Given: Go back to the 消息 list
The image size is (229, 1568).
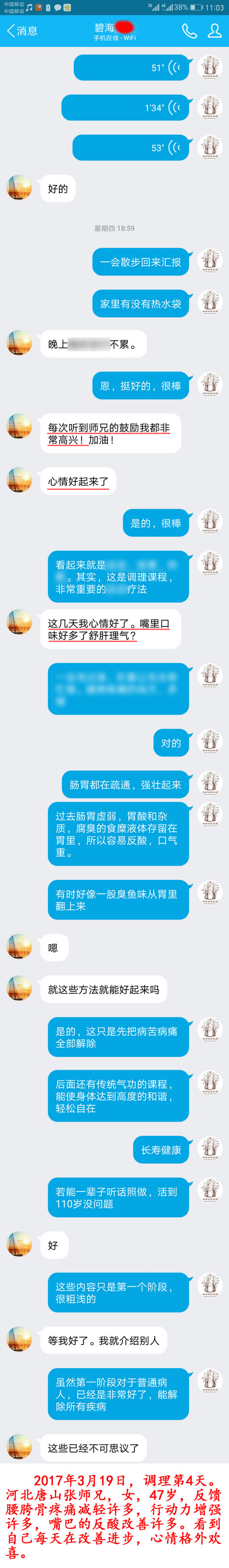Looking at the screenshot, I should point(22,30).
